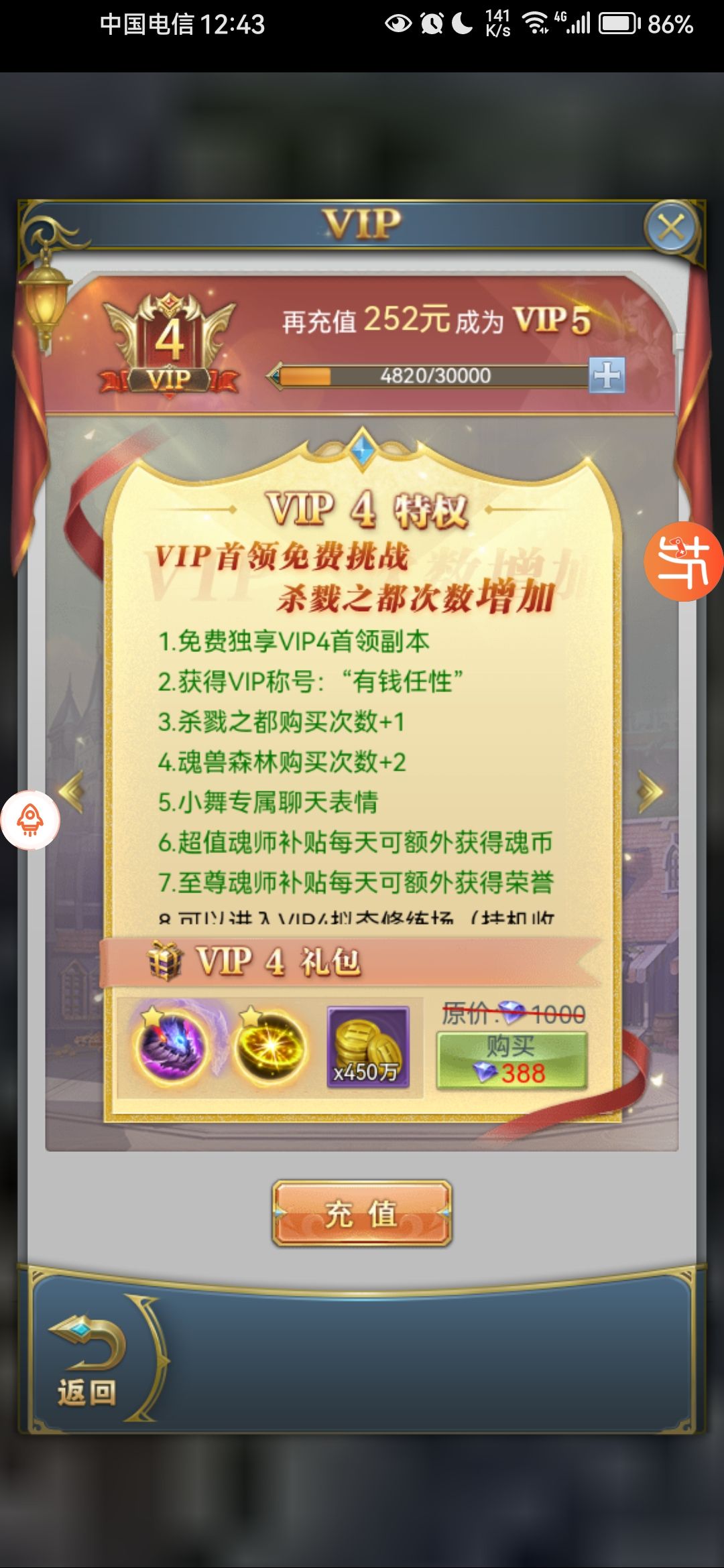724x1568 pixels.
Task: Buy the VIP 4 gift pack for 388
Action: pyautogui.click(x=511, y=1060)
